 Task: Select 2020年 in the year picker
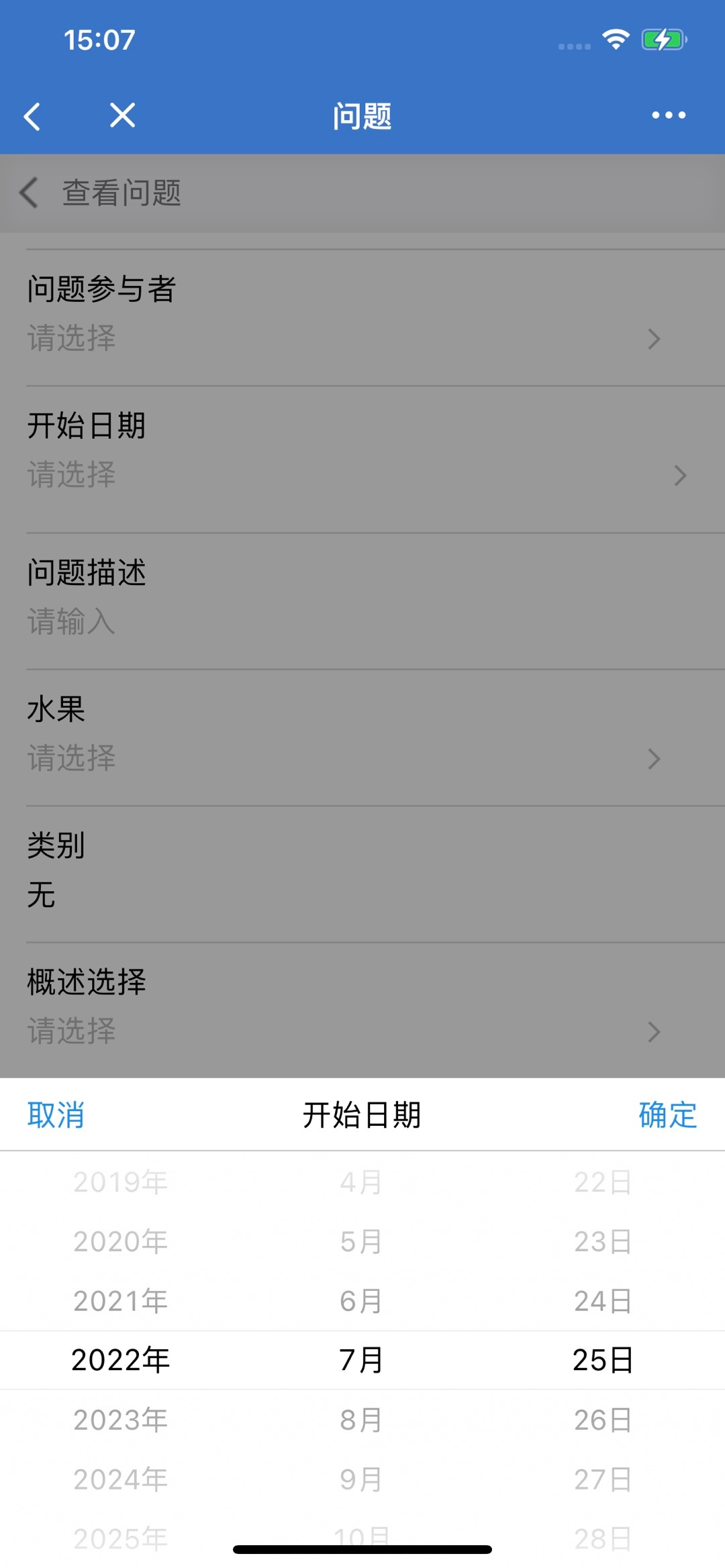pos(121,1241)
